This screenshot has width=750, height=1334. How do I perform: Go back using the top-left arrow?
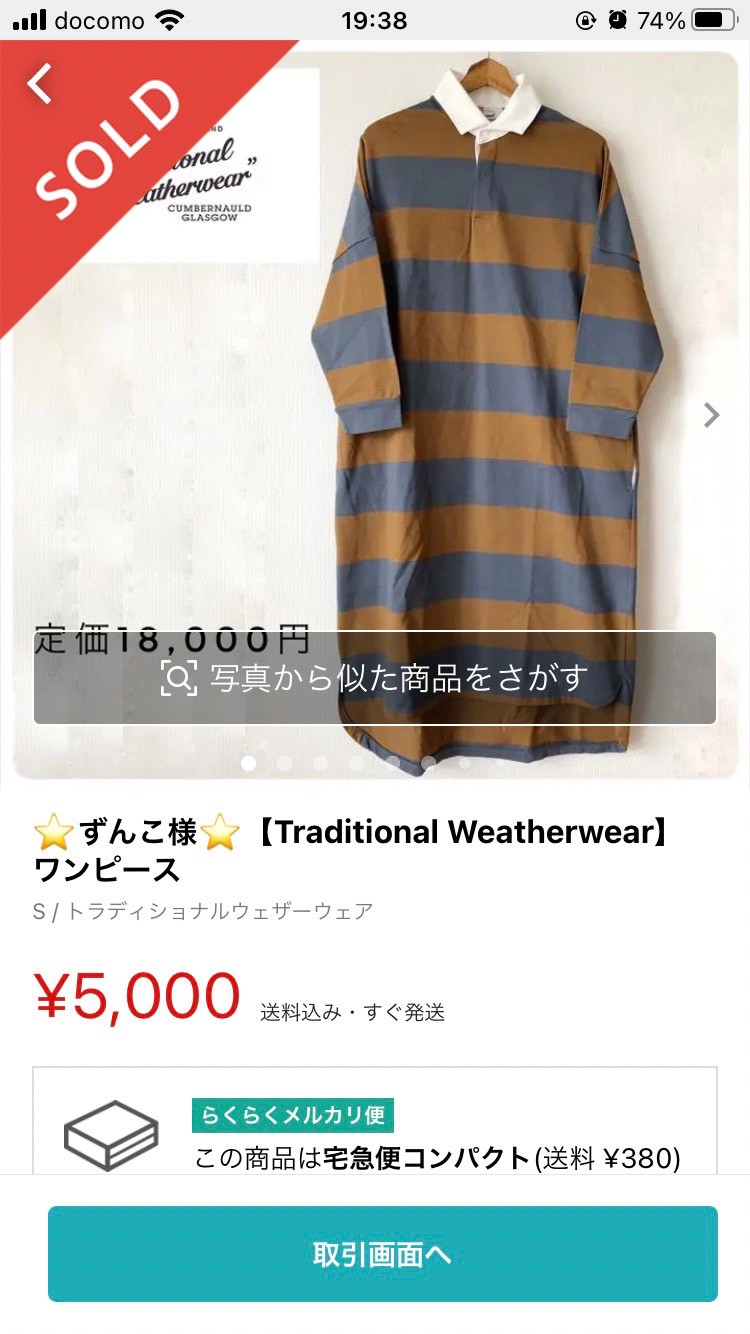40,84
